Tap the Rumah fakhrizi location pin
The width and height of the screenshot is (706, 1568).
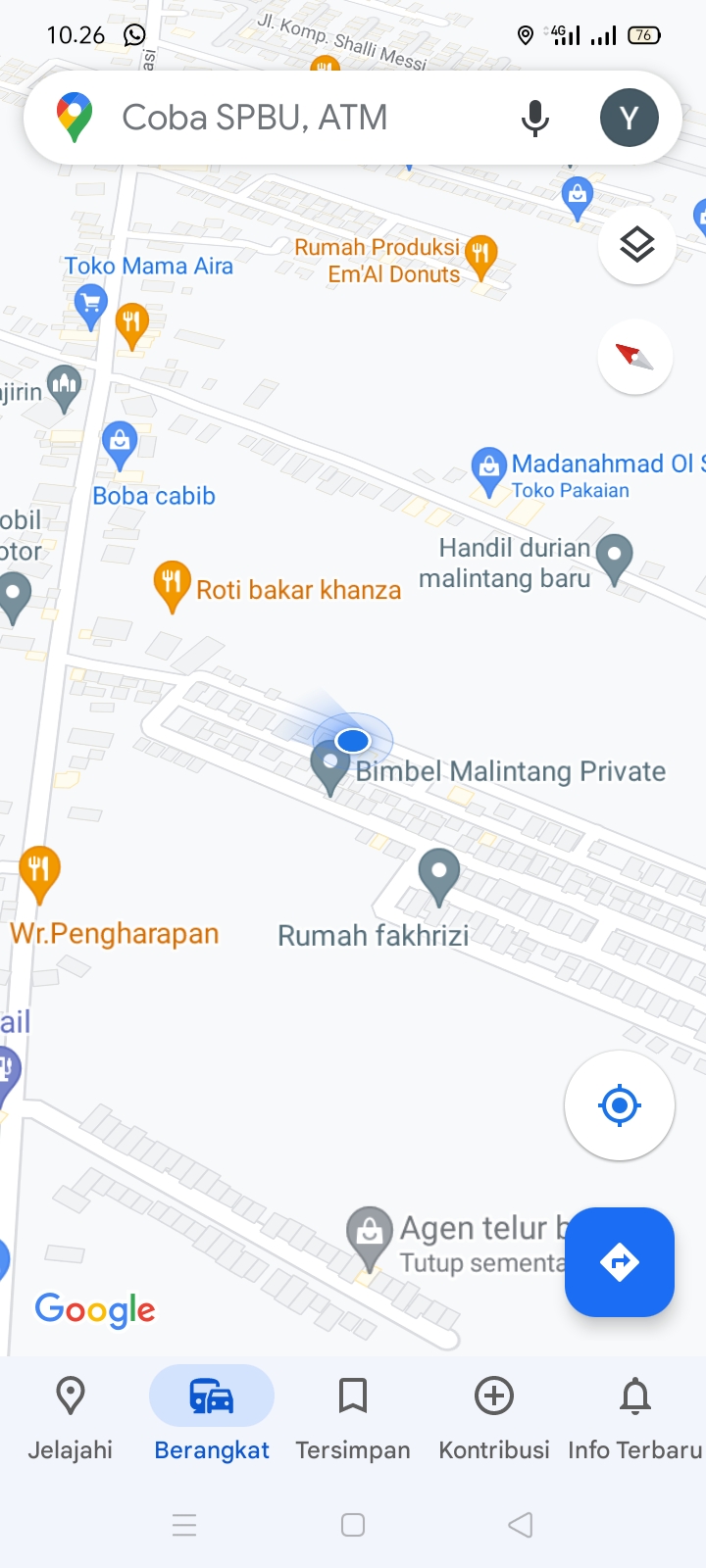[438, 872]
